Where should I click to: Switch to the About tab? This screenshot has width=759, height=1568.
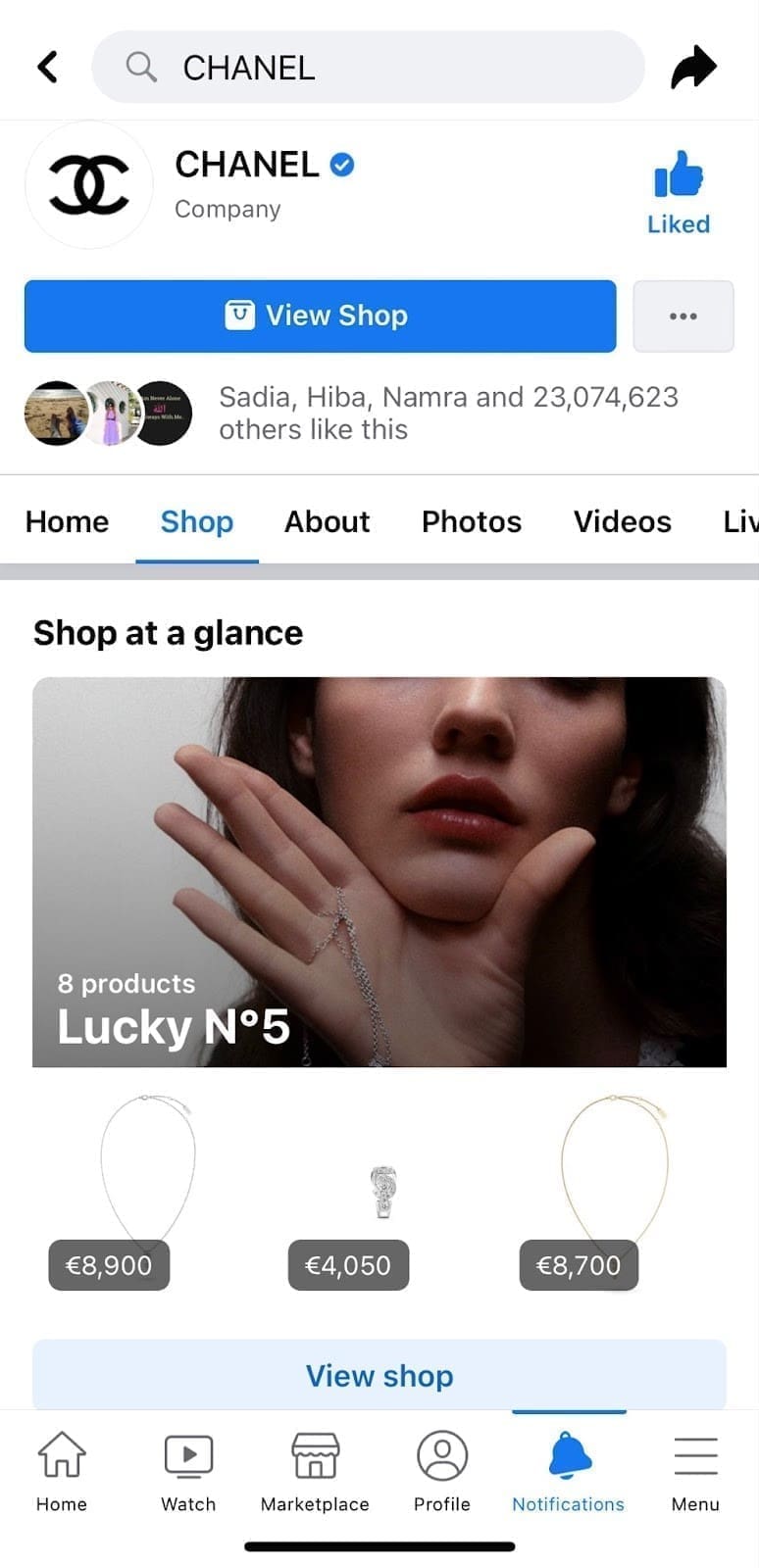coord(327,521)
